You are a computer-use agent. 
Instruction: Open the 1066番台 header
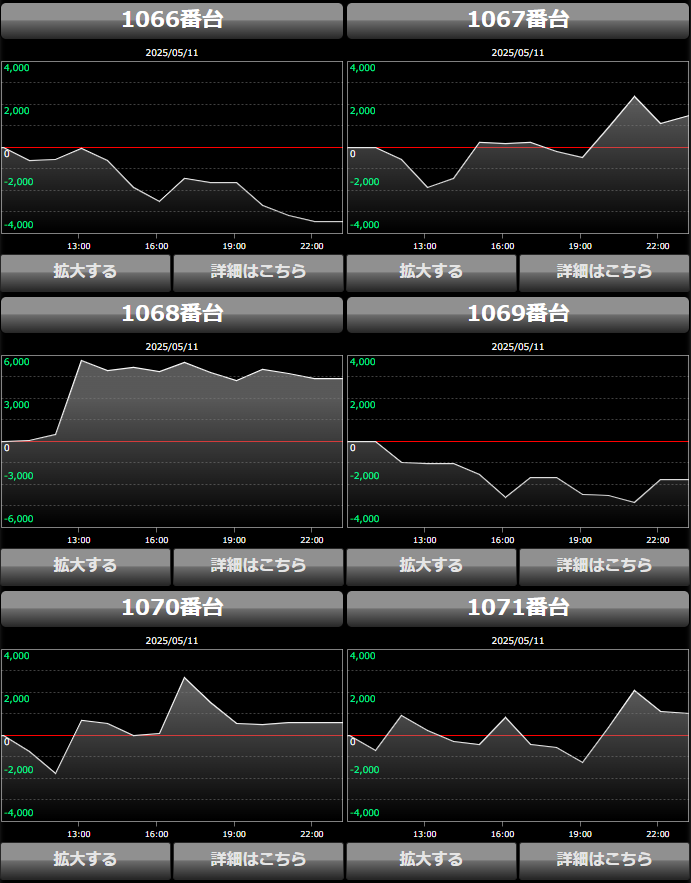(x=172, y=20)
